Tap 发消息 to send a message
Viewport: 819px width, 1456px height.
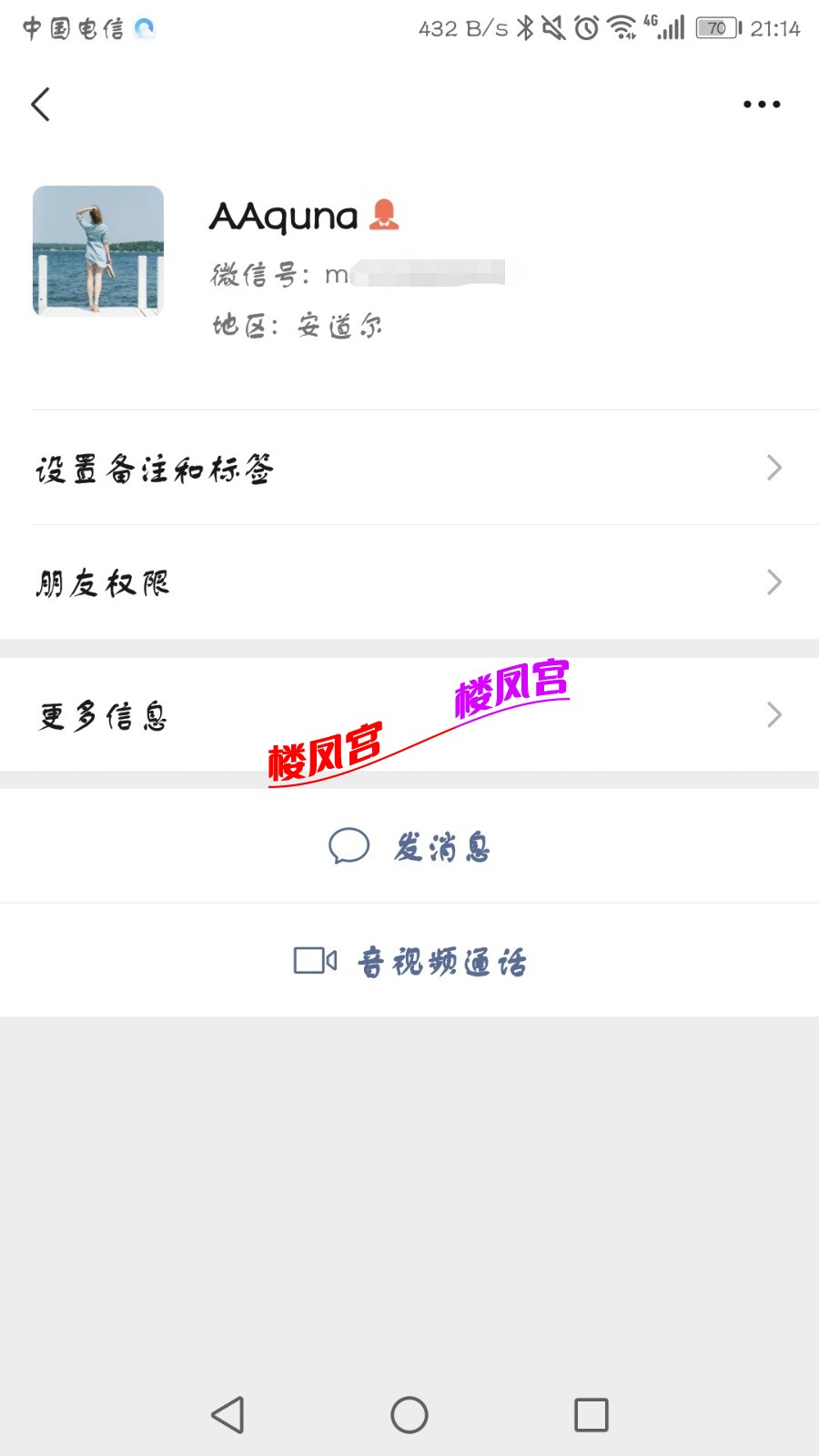(409, 846)
